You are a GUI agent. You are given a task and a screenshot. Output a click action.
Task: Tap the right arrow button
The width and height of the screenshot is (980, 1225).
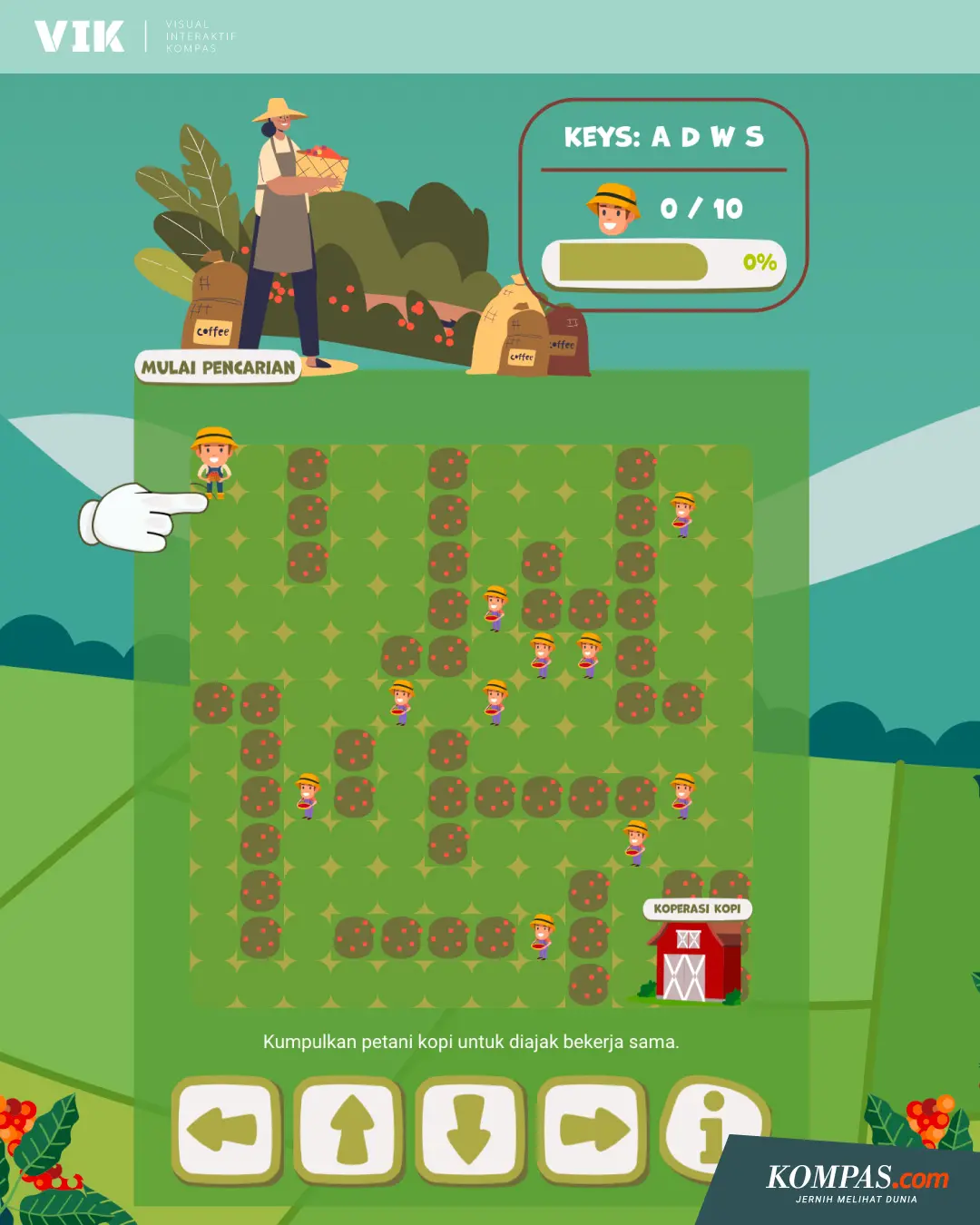pyautogui.click(x=593, y=1131)
